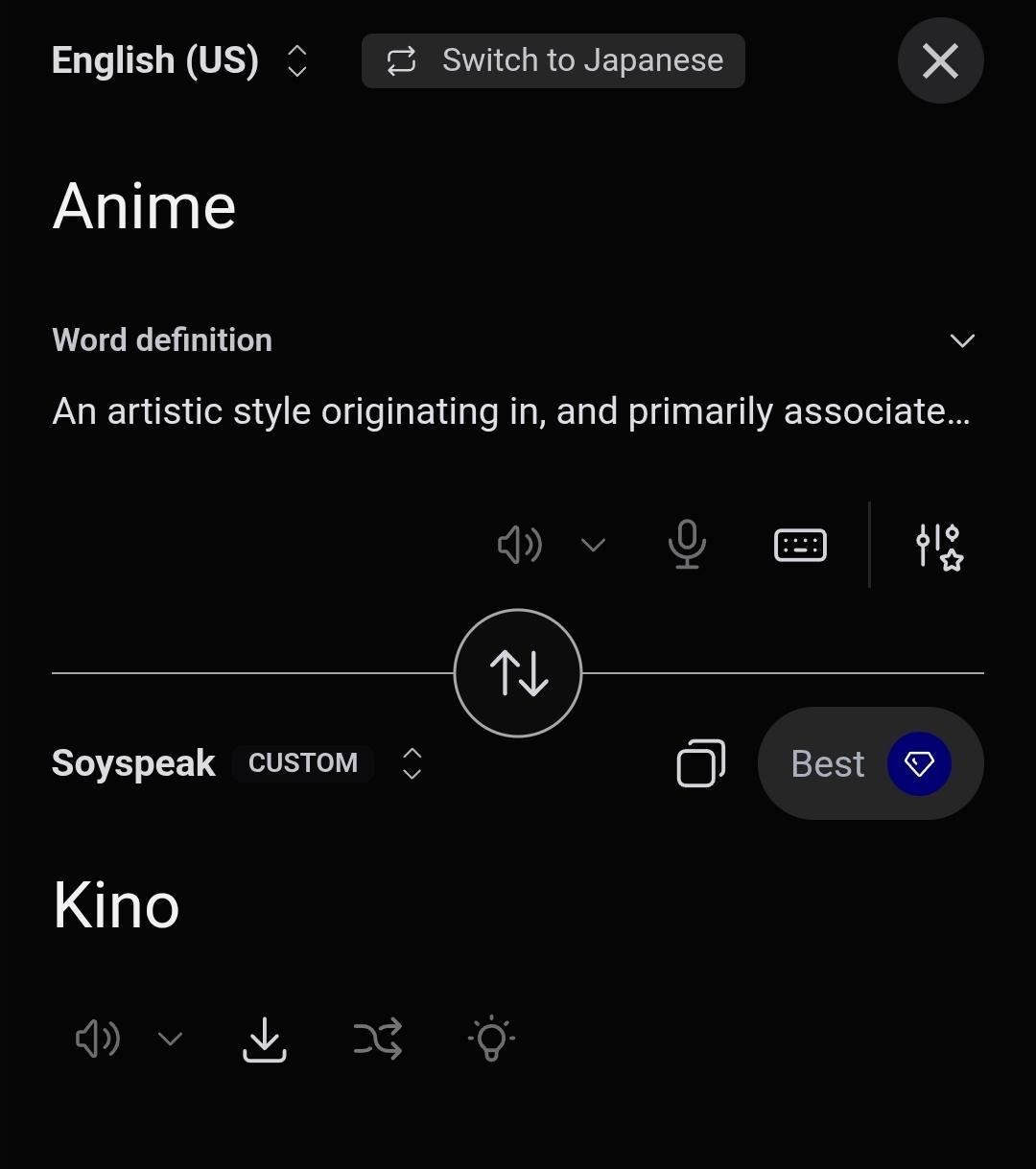Listen to the translated word Kino

pyautogui.click(x=97, y=1039)
